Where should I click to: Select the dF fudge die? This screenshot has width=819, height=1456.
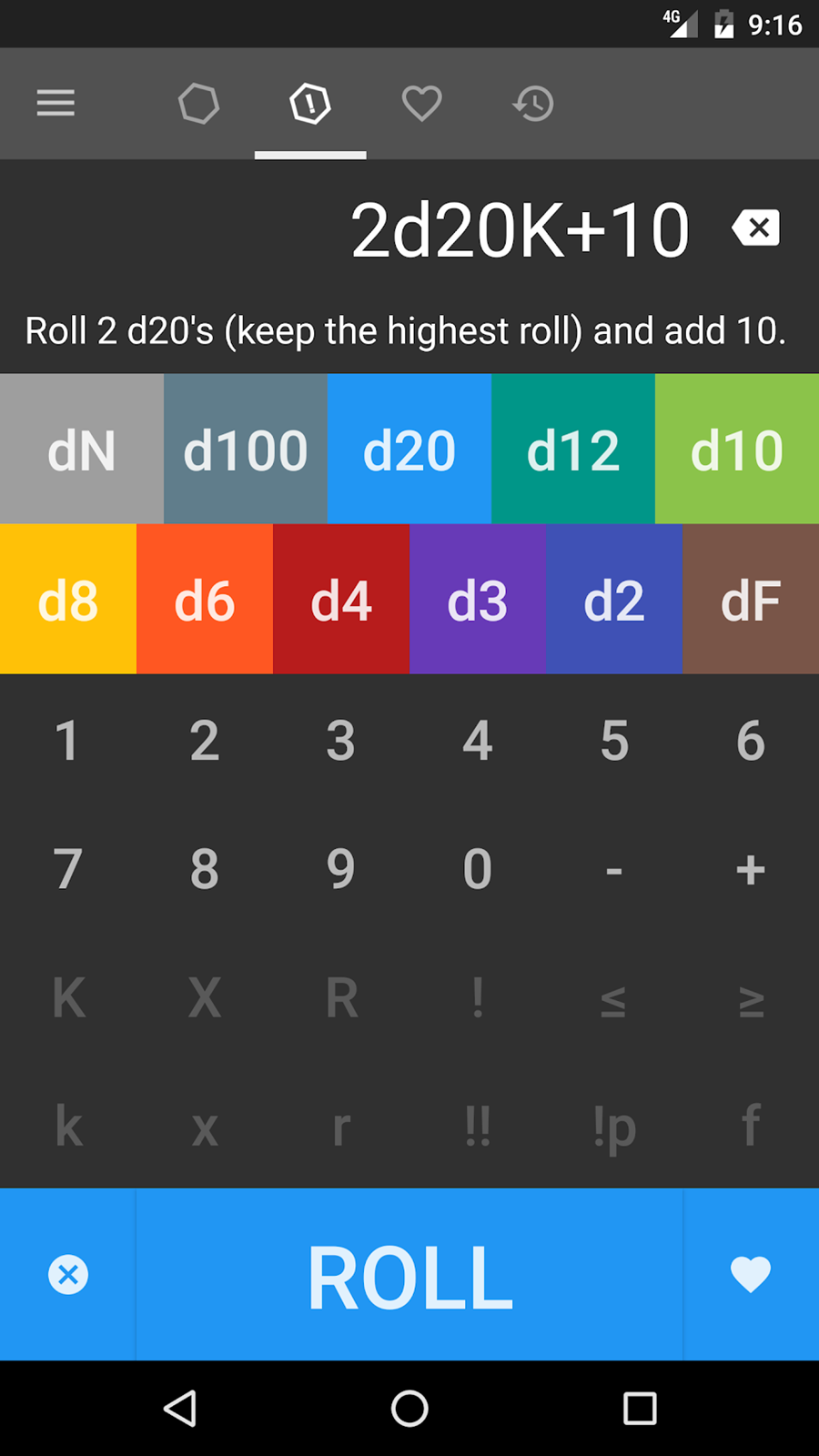coord(751,599)
